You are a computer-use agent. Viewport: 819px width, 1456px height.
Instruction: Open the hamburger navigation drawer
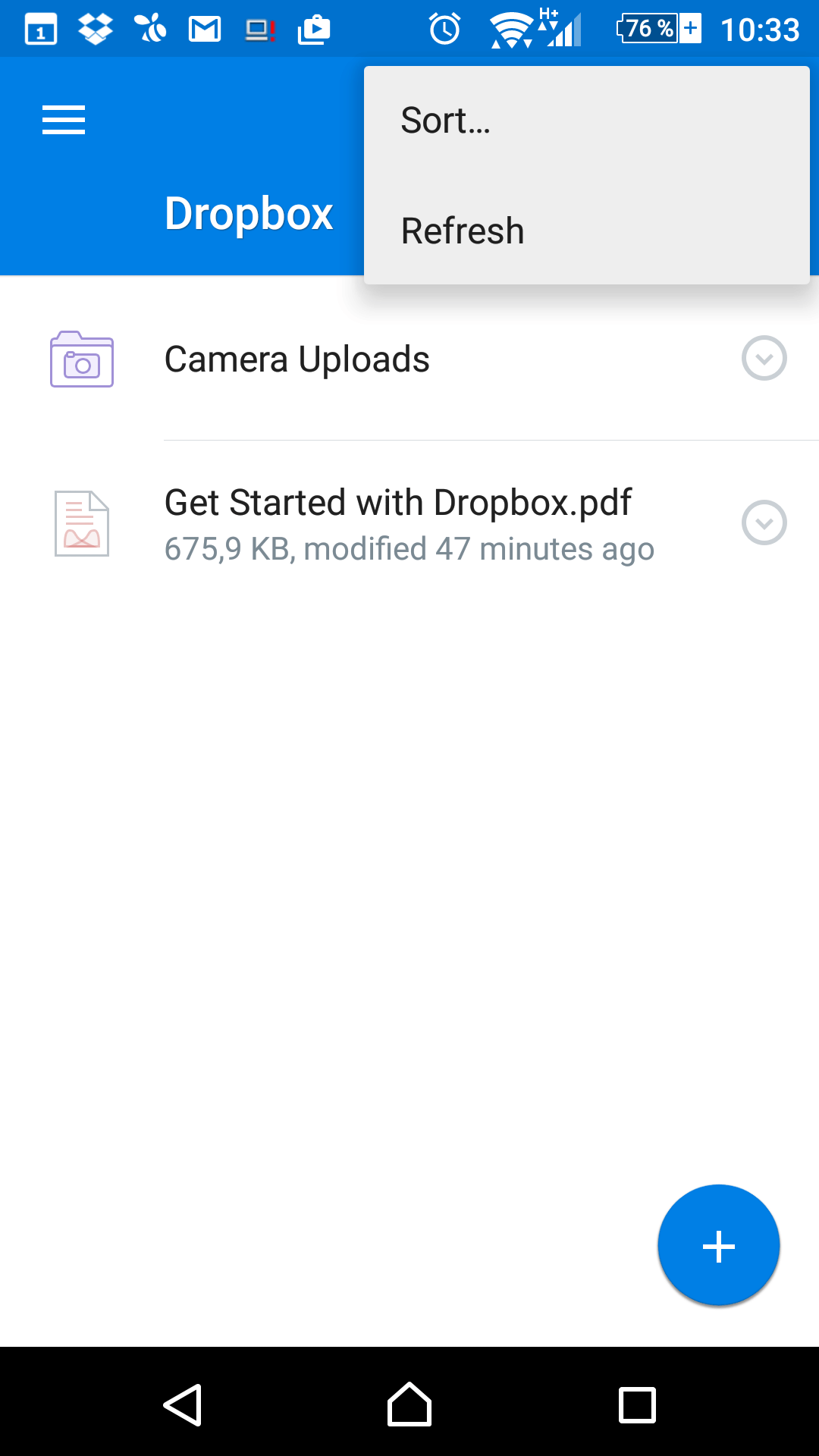(x=64, y=121)
